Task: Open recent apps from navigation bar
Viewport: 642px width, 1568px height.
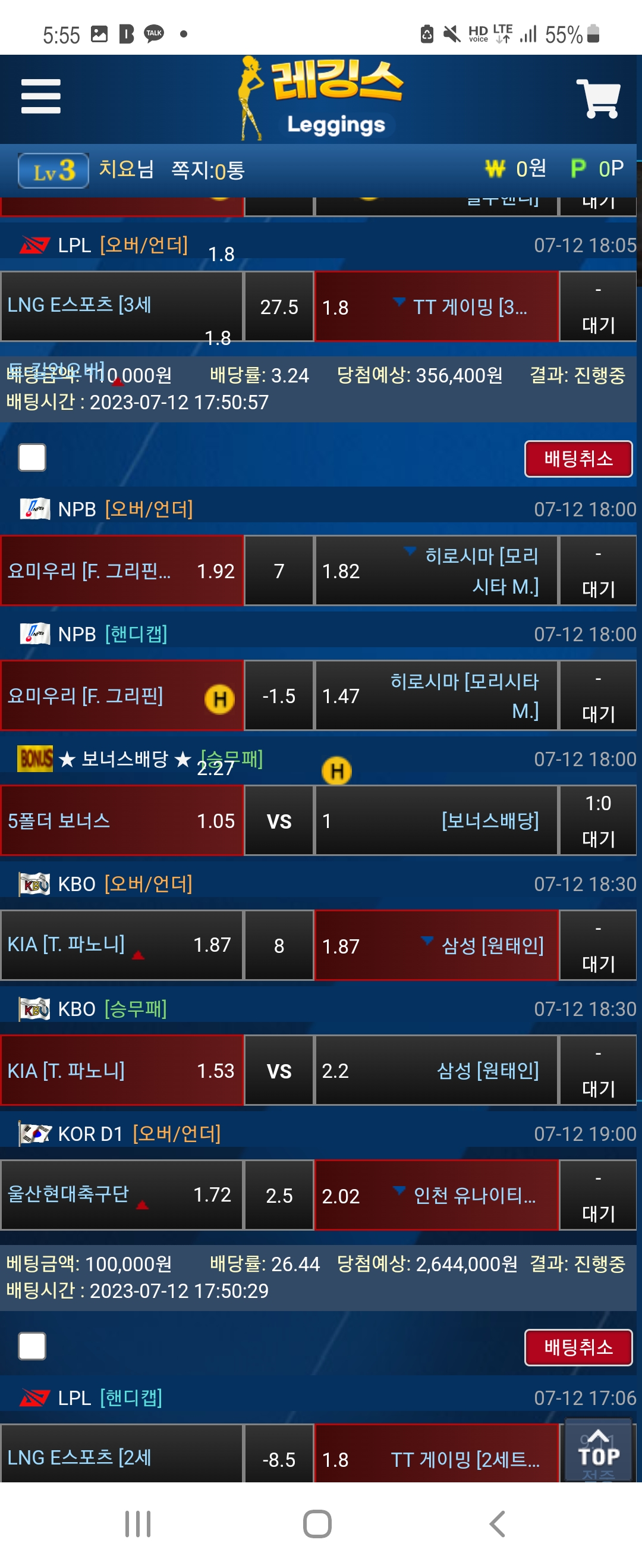Action: point(137,1523)
